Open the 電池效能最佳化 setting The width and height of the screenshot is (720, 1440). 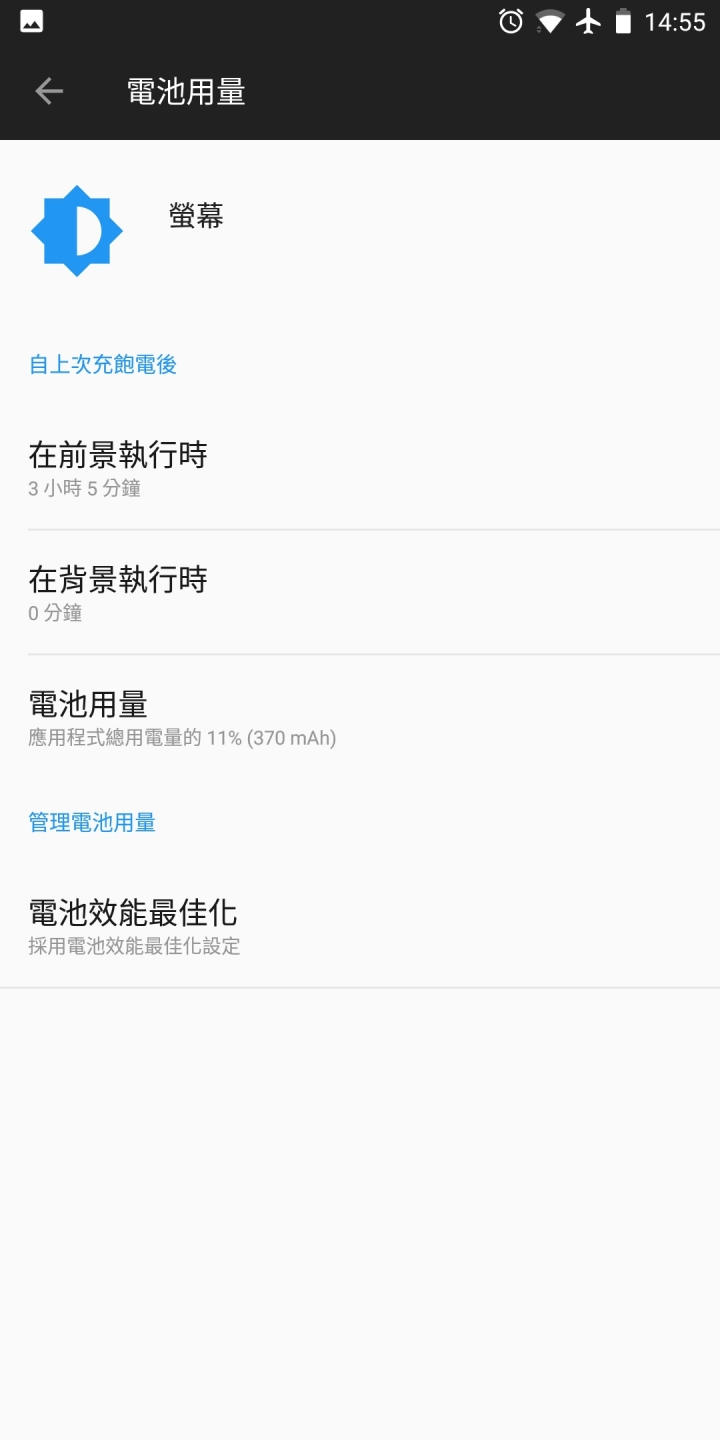coord(360,926)
